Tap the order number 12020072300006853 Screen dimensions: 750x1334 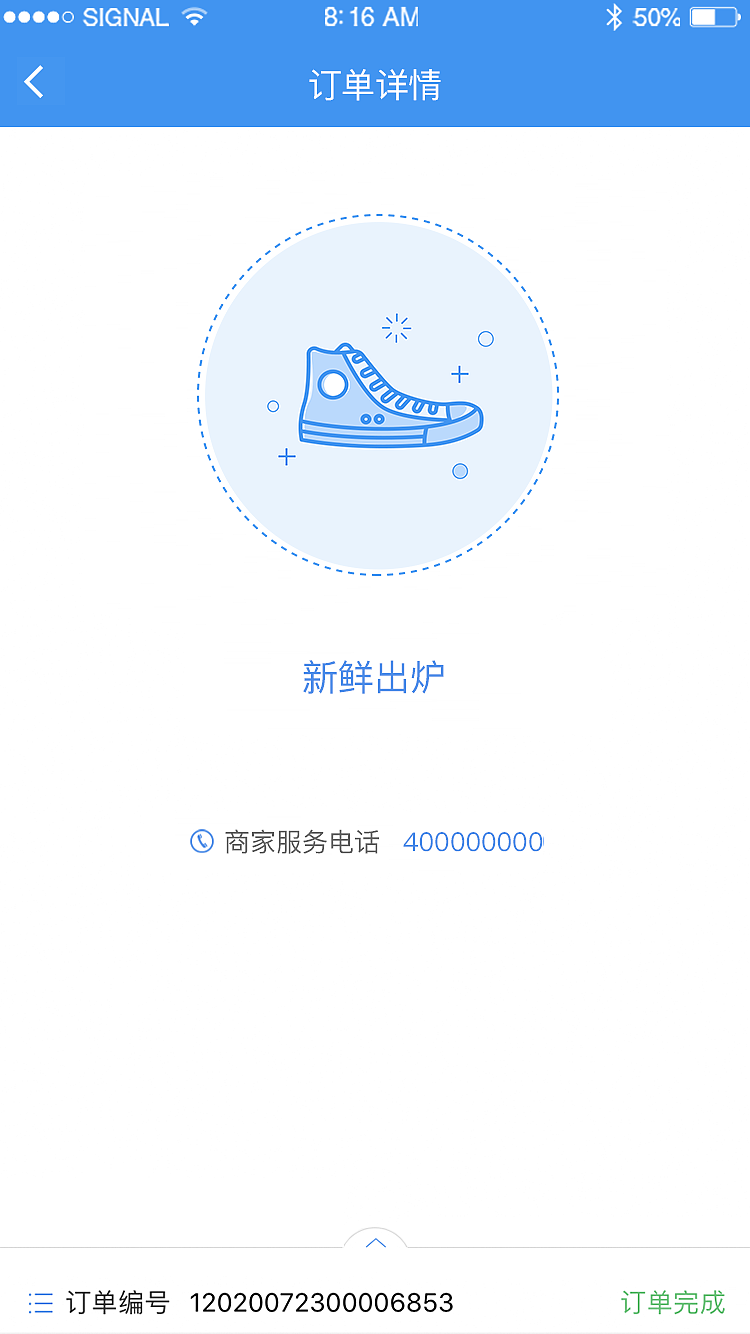(322, 1302)
